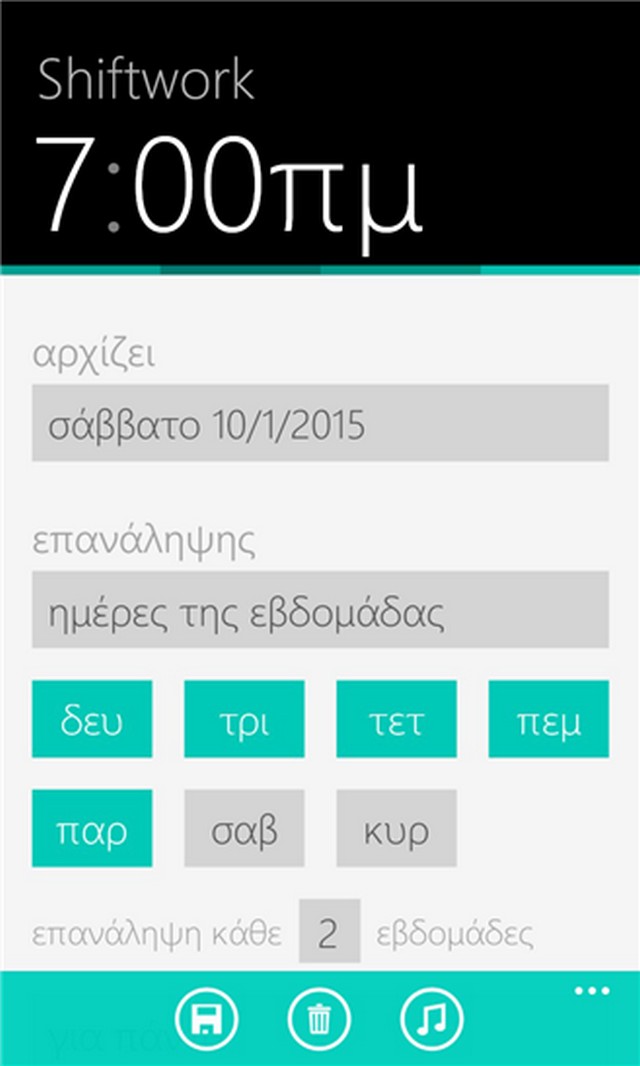
Task: Toggle the τρι day button
Action: [x=244, y=719]
